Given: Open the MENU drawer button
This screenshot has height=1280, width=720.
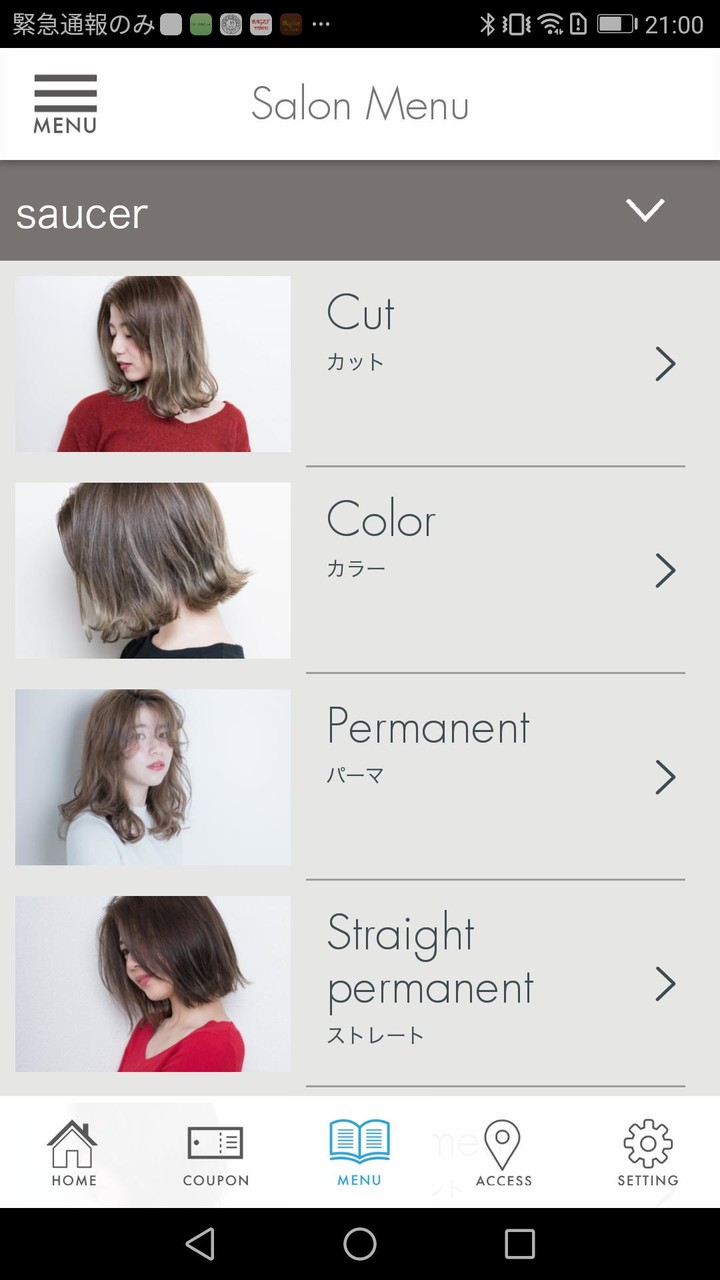Looking at the screenshot, I should pos(65,104).
